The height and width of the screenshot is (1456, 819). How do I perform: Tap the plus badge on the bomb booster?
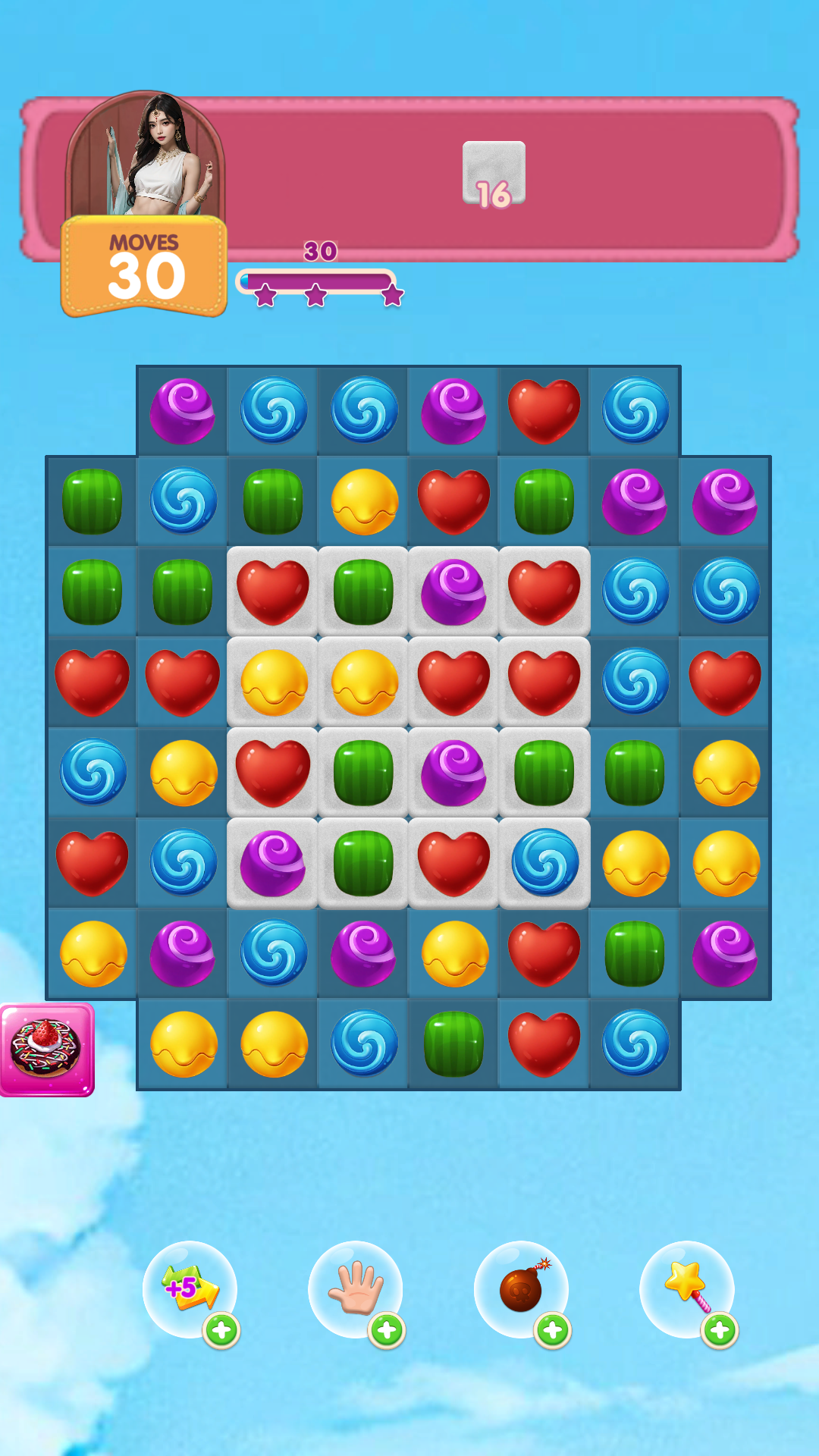tap(553, 1330)
